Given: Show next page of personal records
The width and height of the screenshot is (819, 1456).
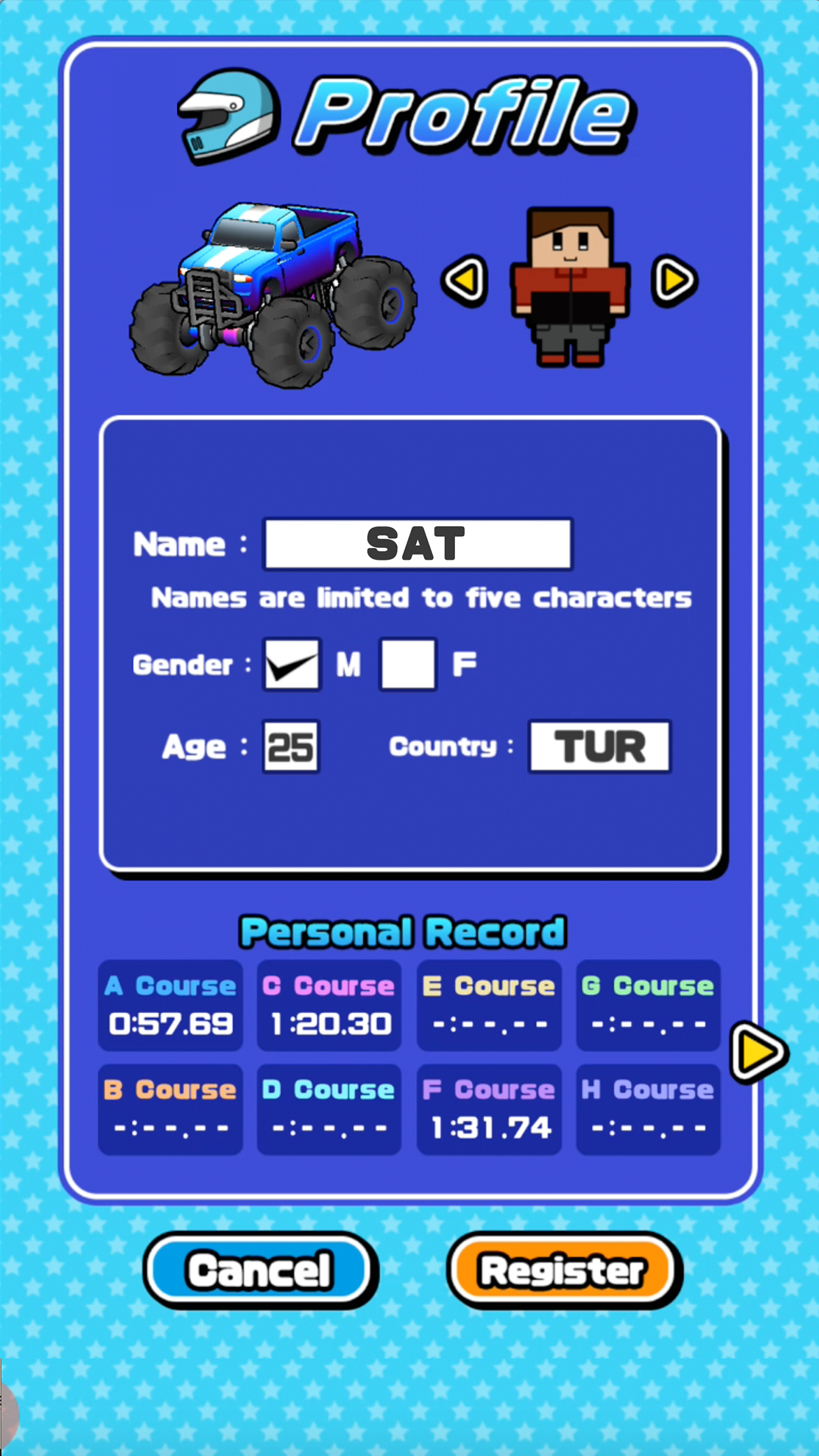Looking at the screenshot, I should point(758,1052).
